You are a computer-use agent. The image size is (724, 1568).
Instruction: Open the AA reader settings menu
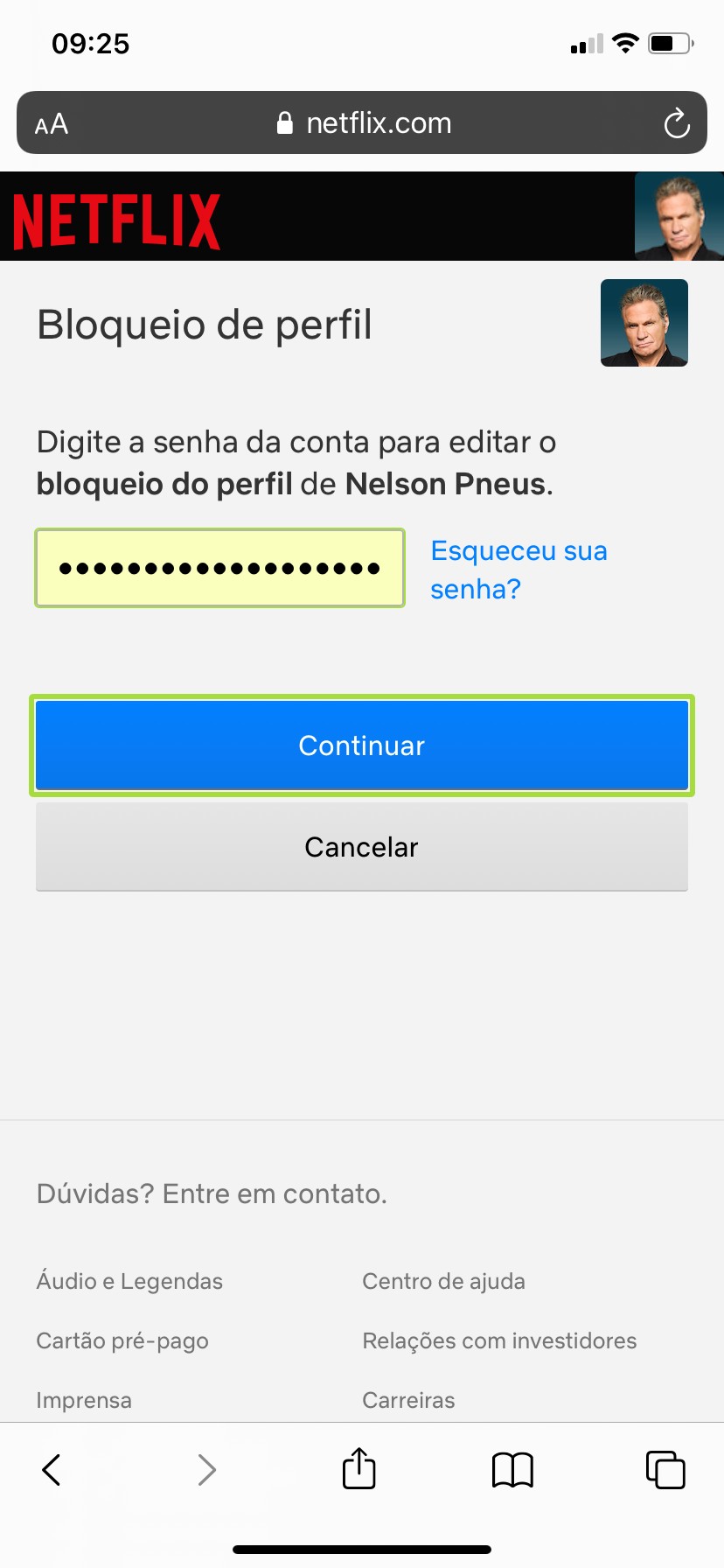tap(52, 124)
